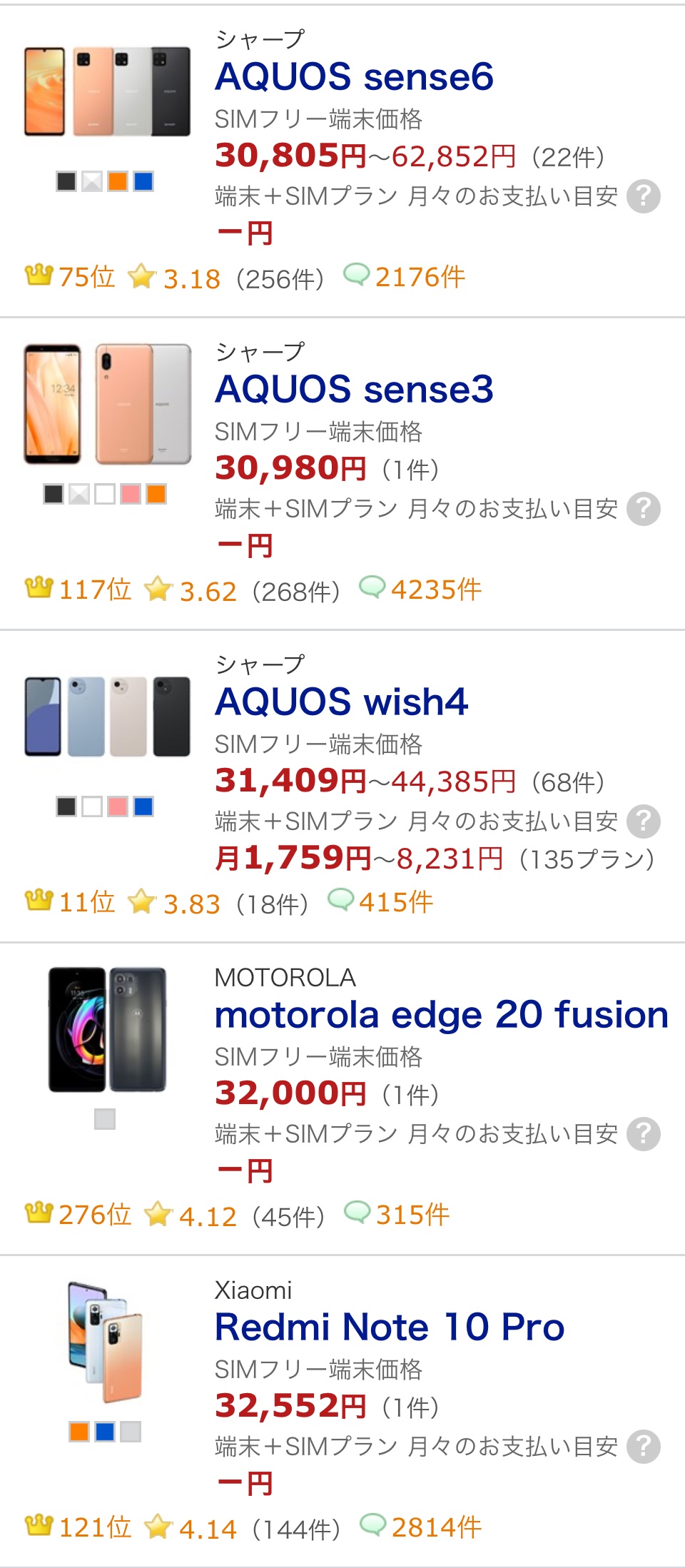The image size is (685, 1568).
Task: View the AQUOS sense3 phone image
Action: [107, 404]
